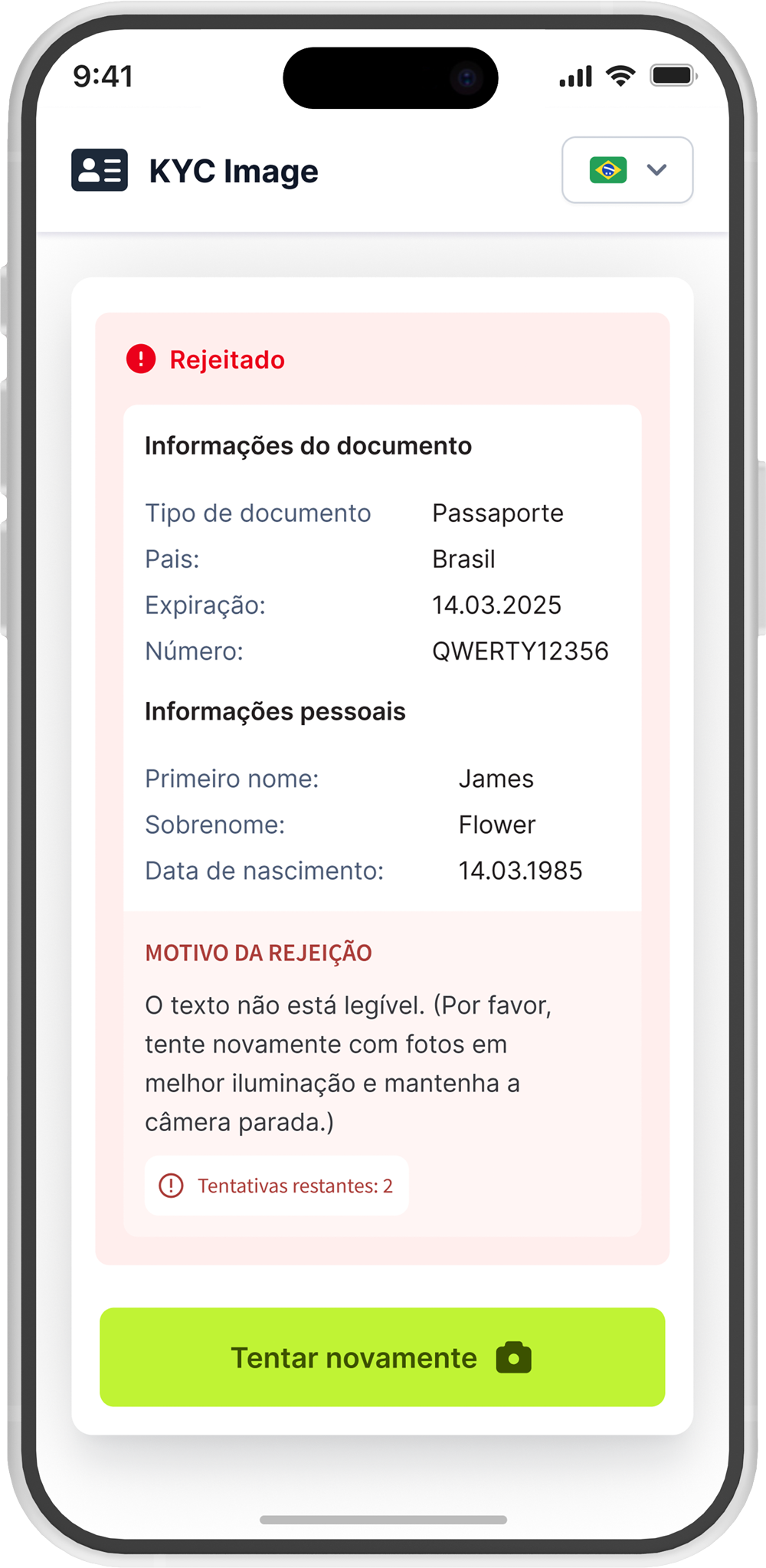
Task: Click the Brazil flag icon
Action: [x=607, y=170]
